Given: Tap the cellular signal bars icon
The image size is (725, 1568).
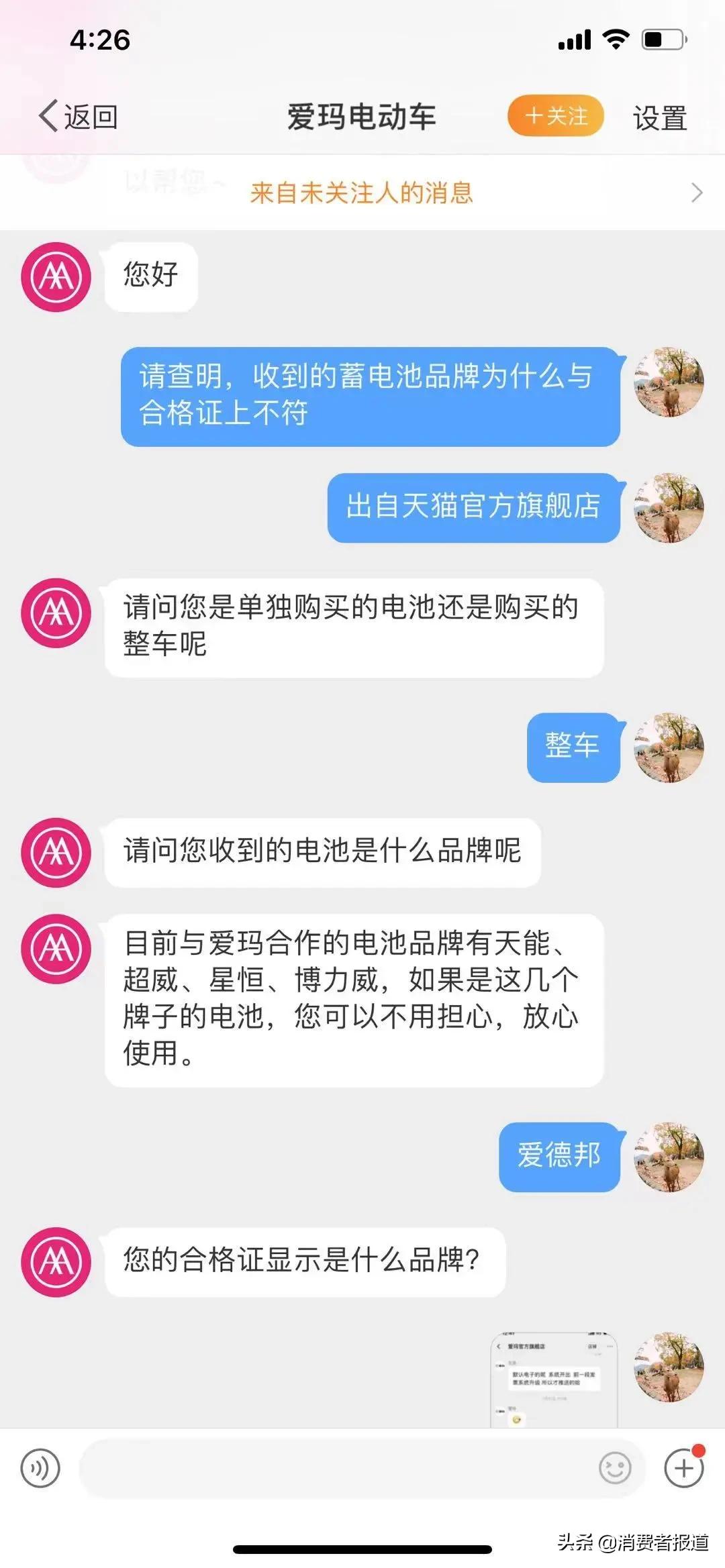Looking at the screenshot, I should point(575,40).
